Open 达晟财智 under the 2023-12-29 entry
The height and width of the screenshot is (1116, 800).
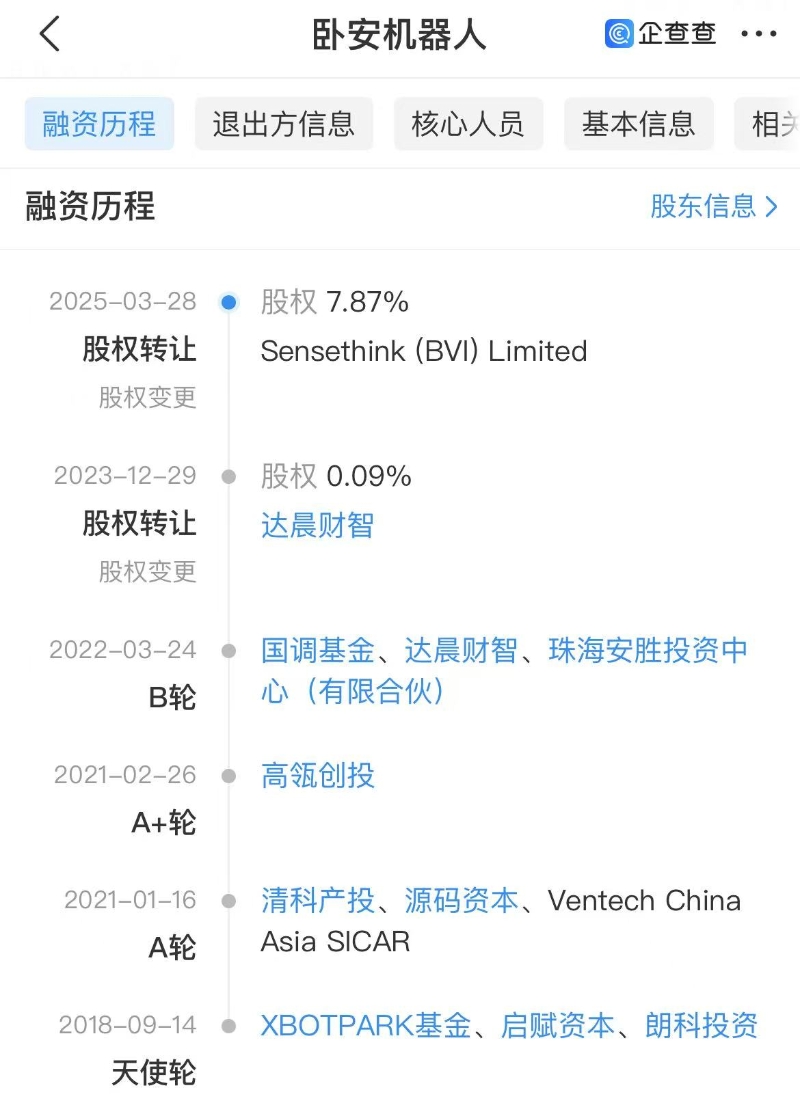317,525
